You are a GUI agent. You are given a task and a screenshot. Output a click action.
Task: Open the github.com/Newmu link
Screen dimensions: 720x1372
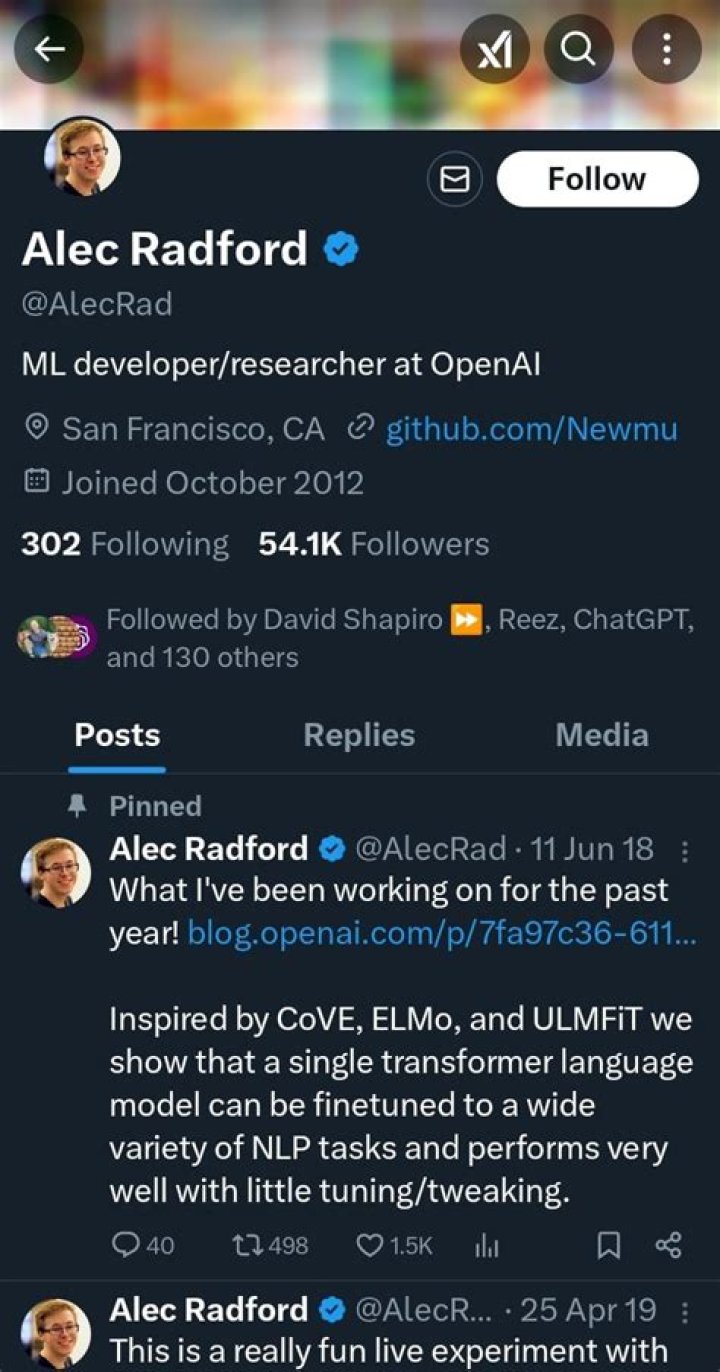[x=531, y=429]
